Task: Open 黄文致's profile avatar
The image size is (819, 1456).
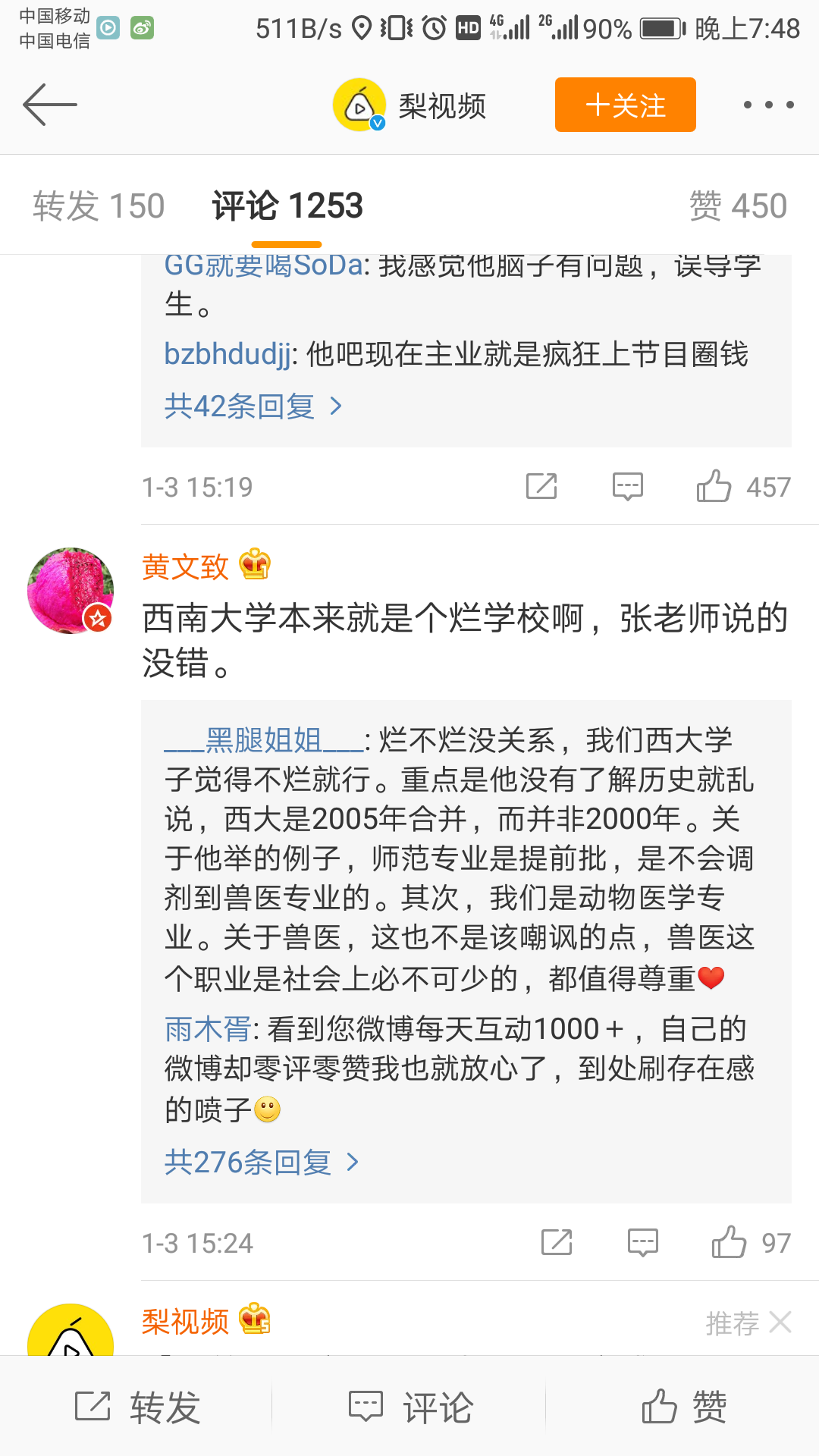Action: (x=70, y=591)
